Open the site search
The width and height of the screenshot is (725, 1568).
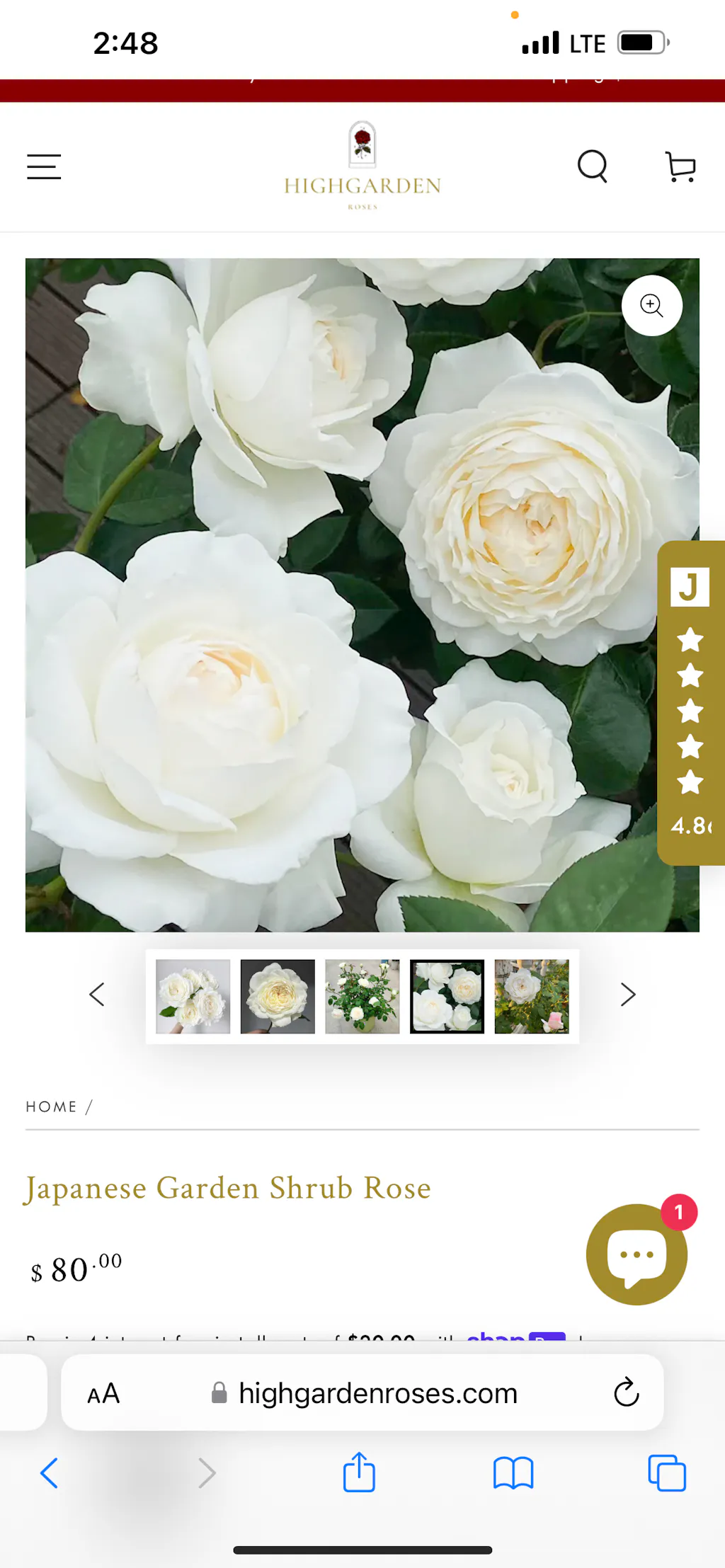pyautogui.click(x=592, y=167)
